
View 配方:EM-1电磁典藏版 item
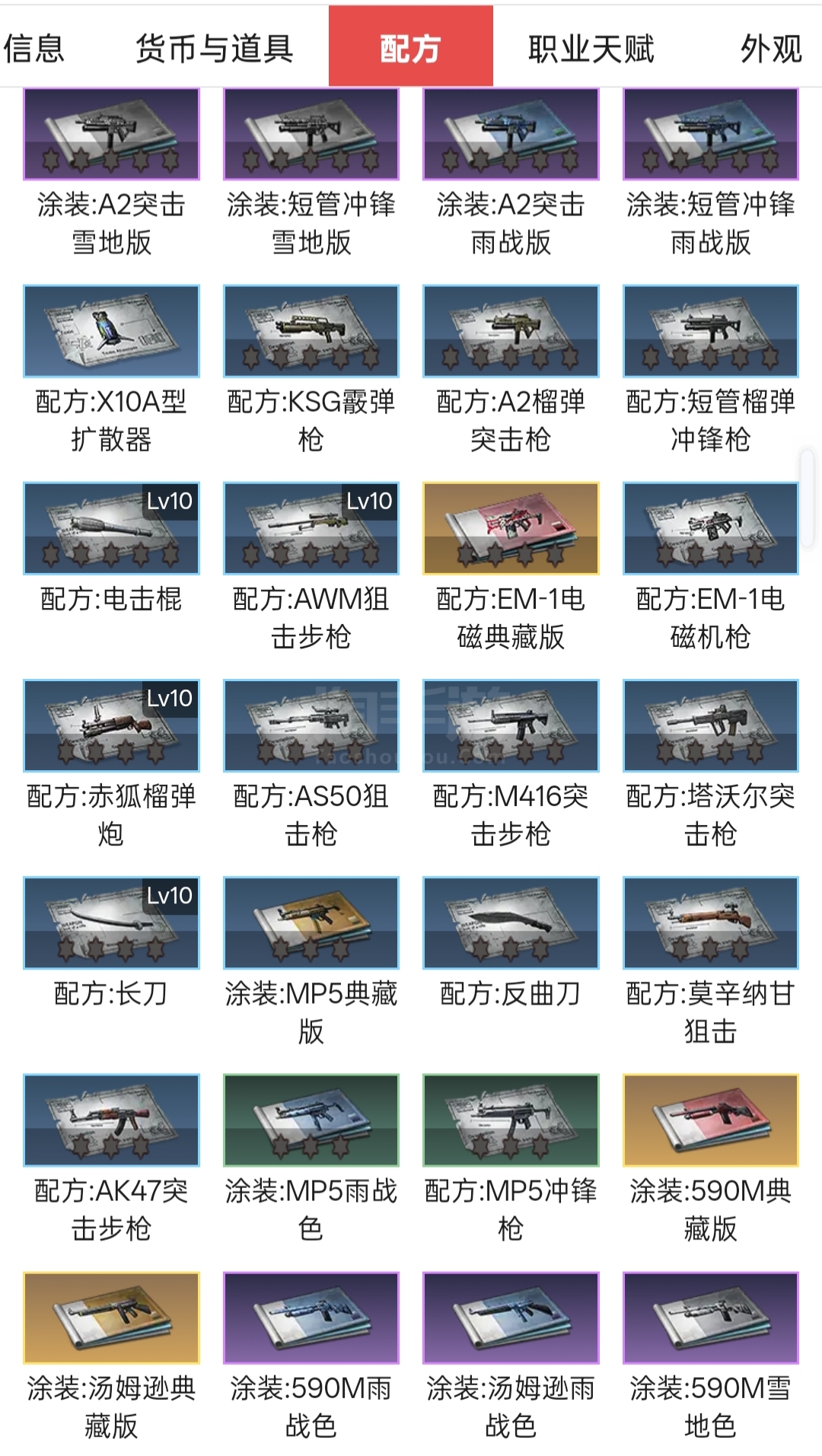(x=511, y=528)
